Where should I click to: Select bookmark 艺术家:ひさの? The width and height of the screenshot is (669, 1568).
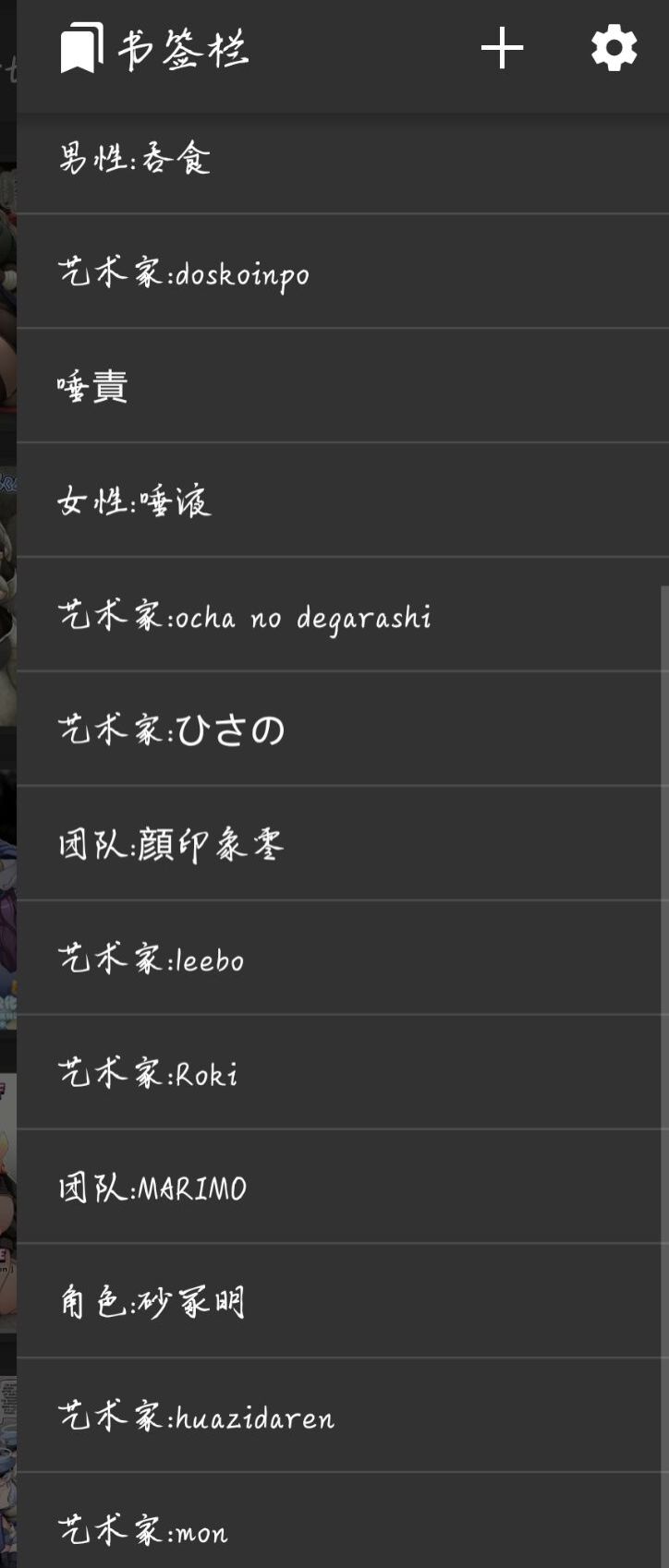tap(172, 730)
